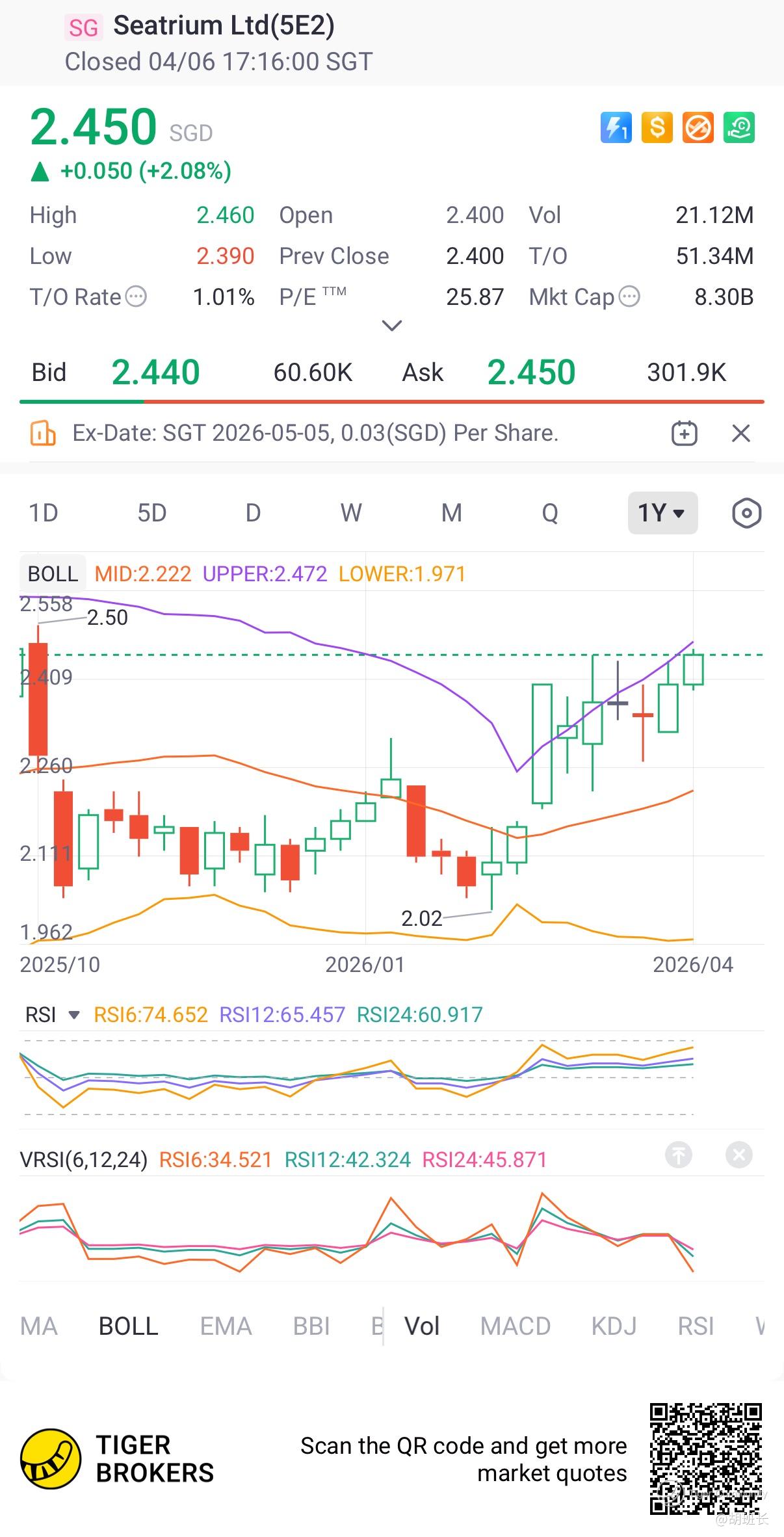Tap the T/O Rate info icon
Image resolution: width=784 pixels, height=1537 pixels.
click(136, 297)
